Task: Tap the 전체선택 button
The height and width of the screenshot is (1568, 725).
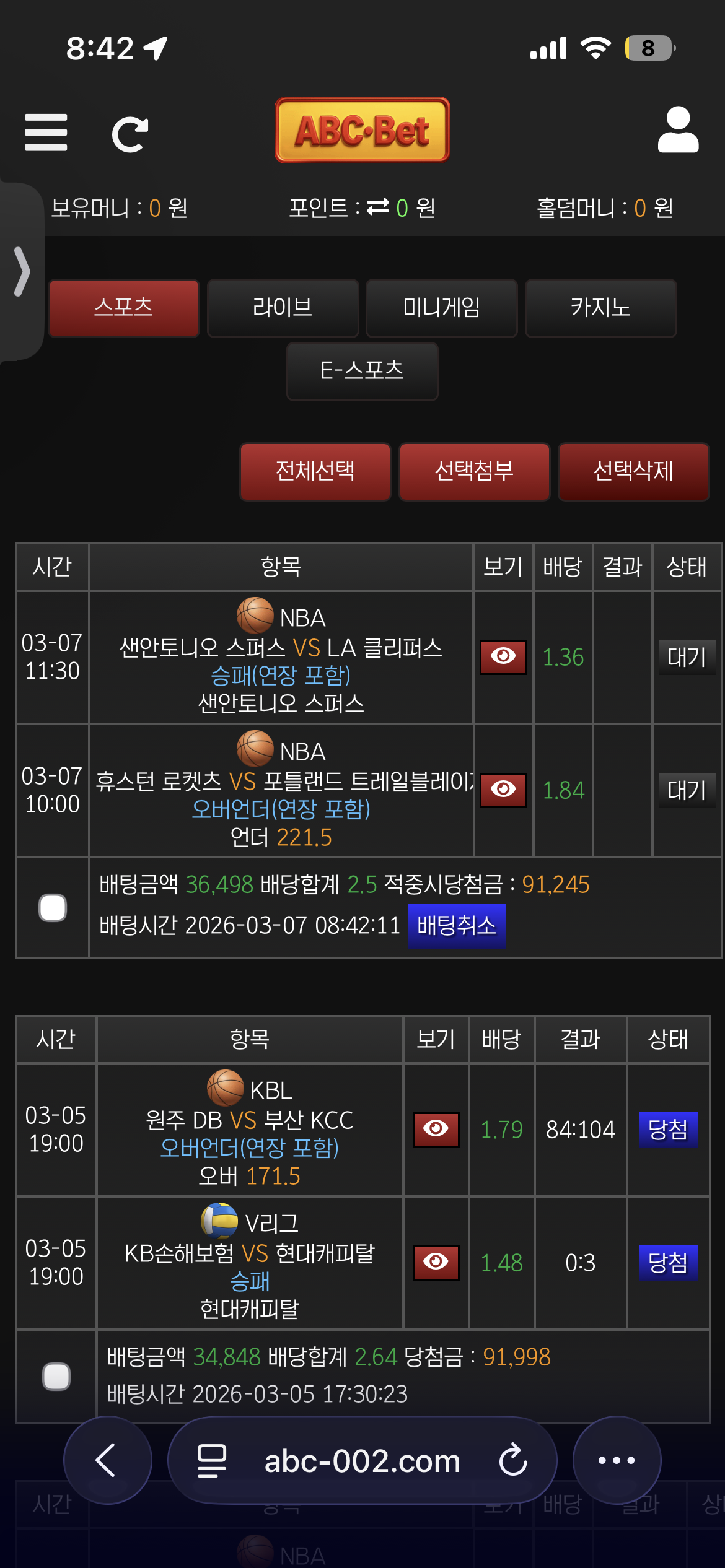Action: [x=315, y=471]
